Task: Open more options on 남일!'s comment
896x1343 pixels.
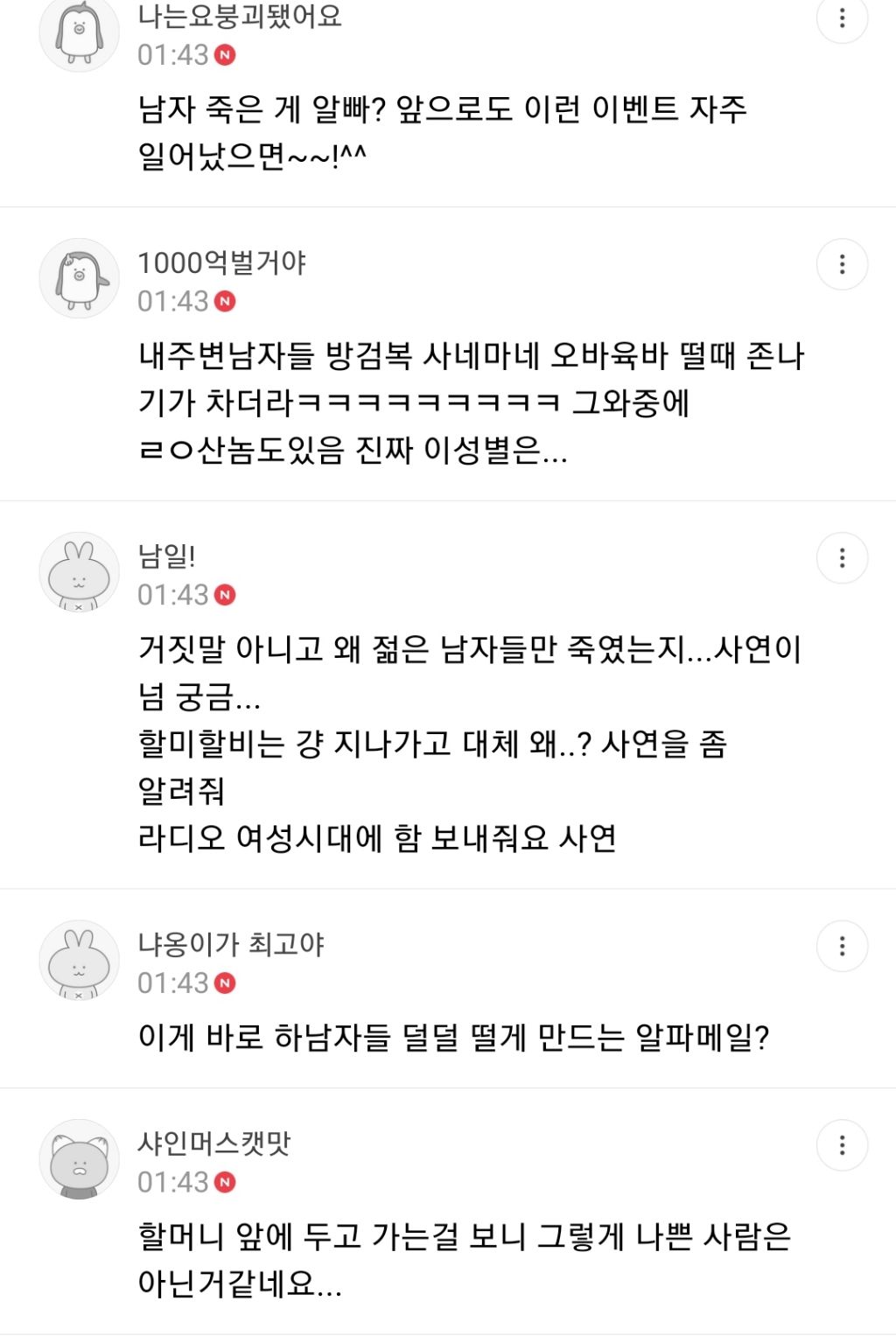Action: [x=842, y=558]
